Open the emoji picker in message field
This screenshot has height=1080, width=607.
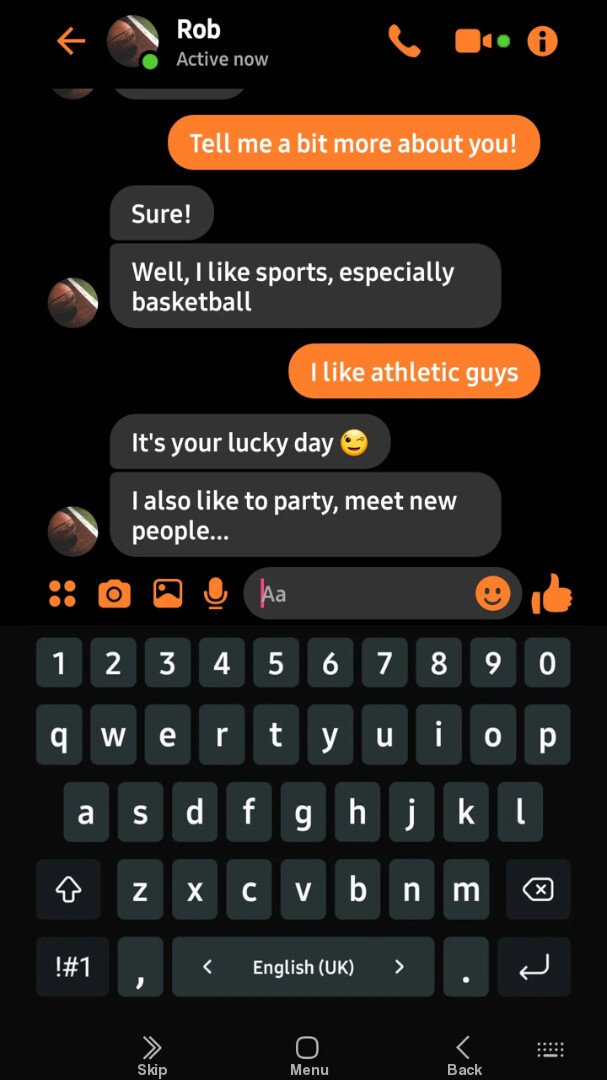(492, 594)
